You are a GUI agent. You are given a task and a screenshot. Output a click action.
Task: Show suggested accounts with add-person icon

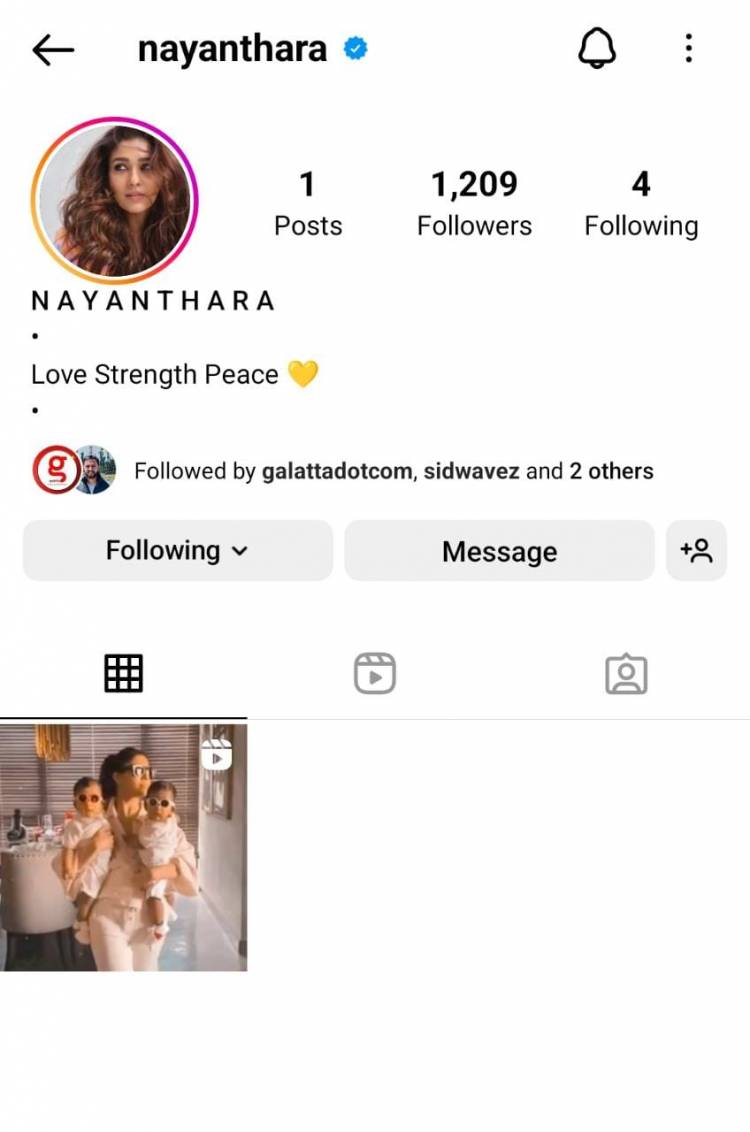click(696, 551)
